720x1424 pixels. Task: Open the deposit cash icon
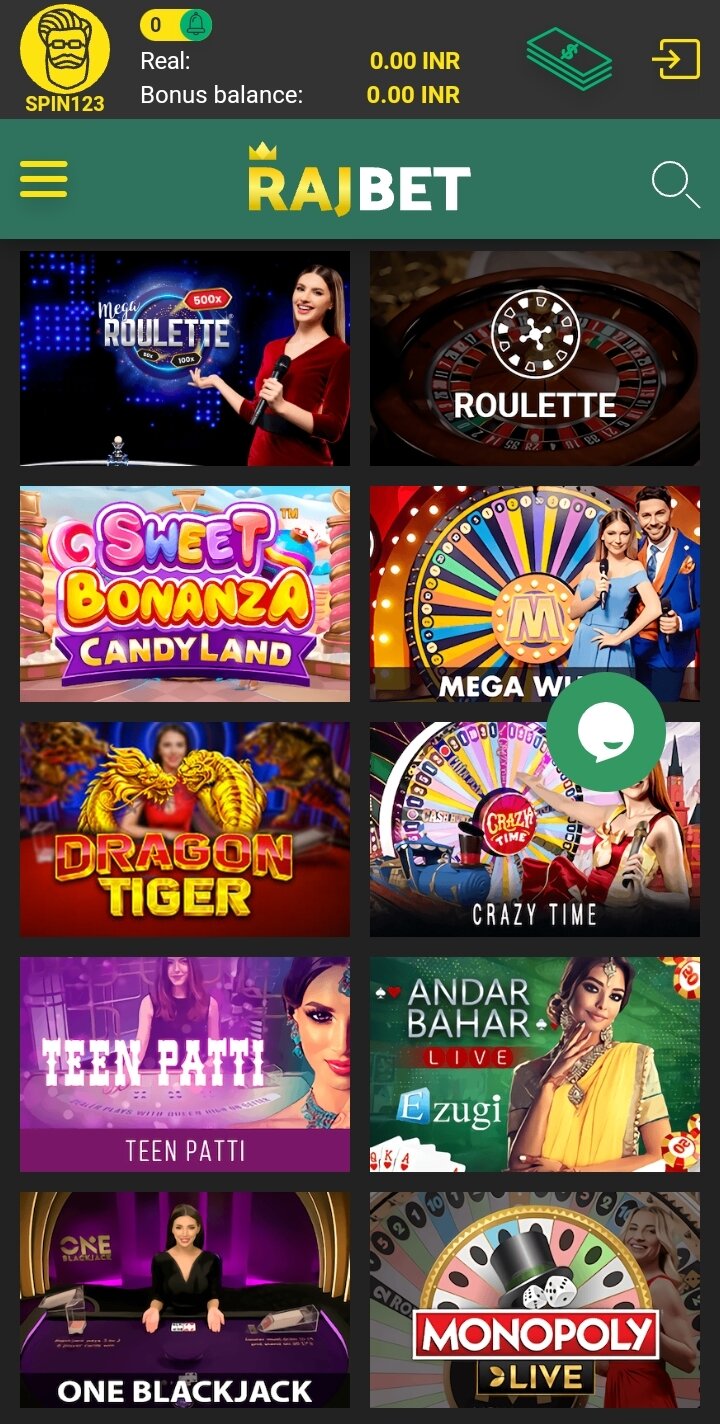(570, 58)
